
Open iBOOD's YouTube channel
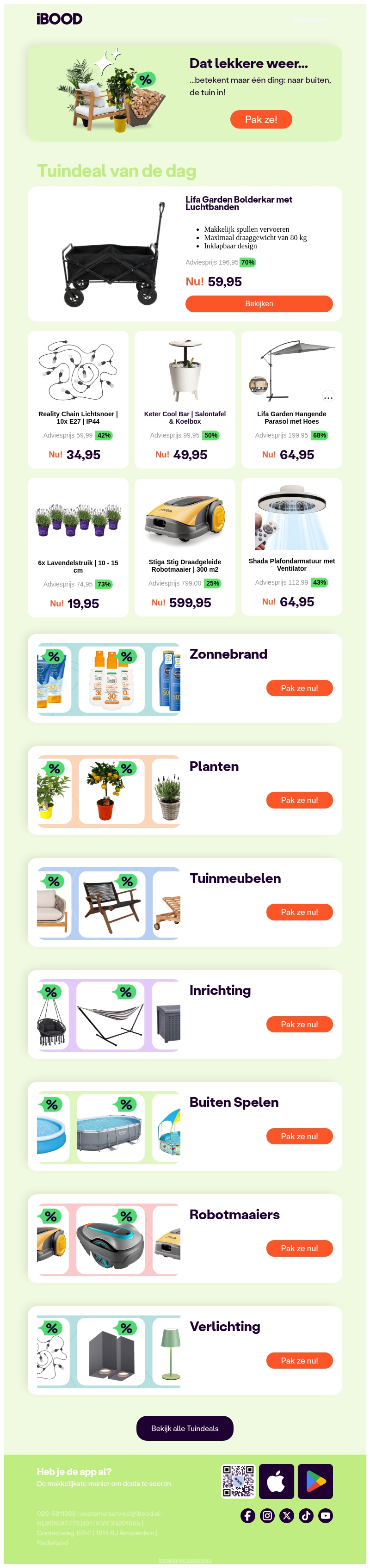(x=326, y=1516)
